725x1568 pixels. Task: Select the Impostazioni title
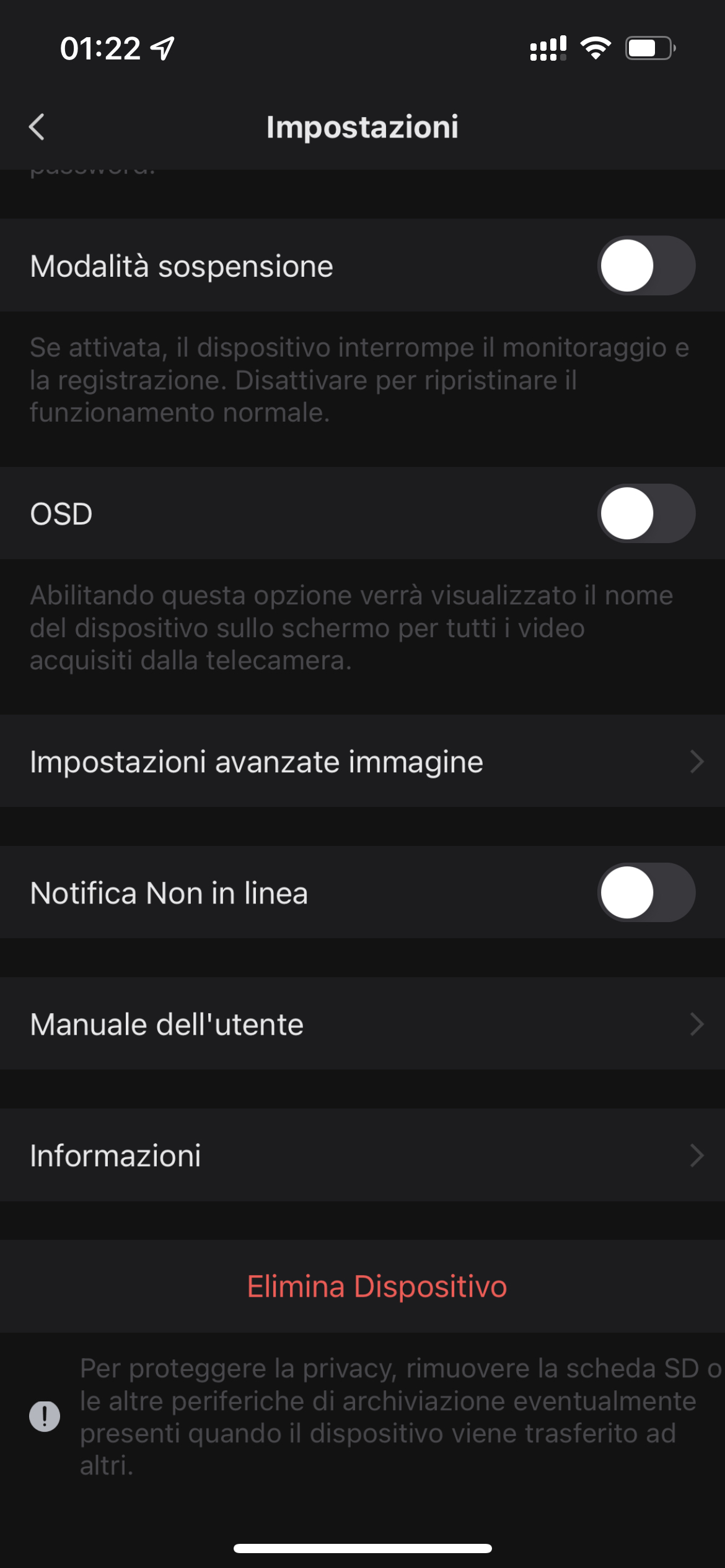(x=362, y=127)
